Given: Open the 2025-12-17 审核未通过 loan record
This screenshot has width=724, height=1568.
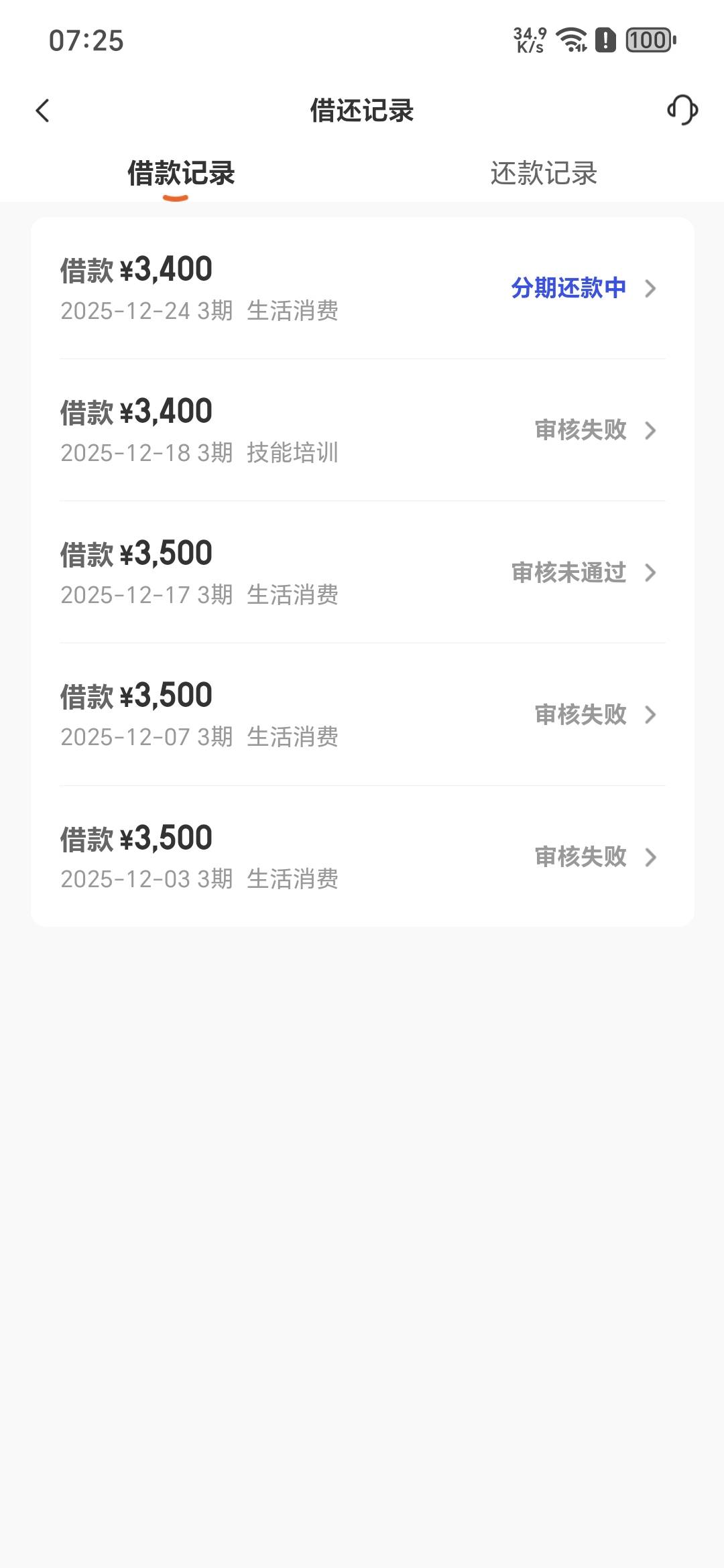Looking at the screenshot, I should pos(362,572).
